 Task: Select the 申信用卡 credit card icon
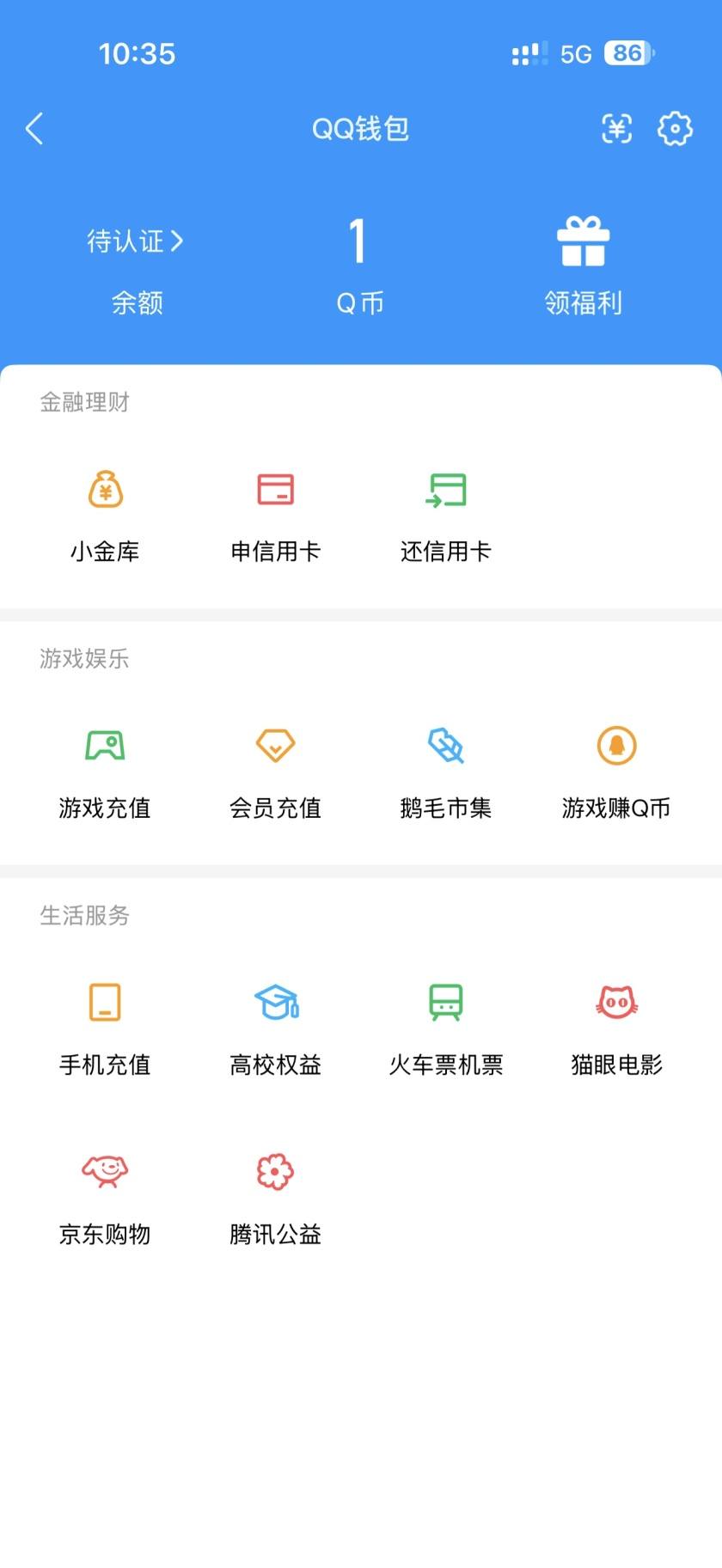[274, 490]
